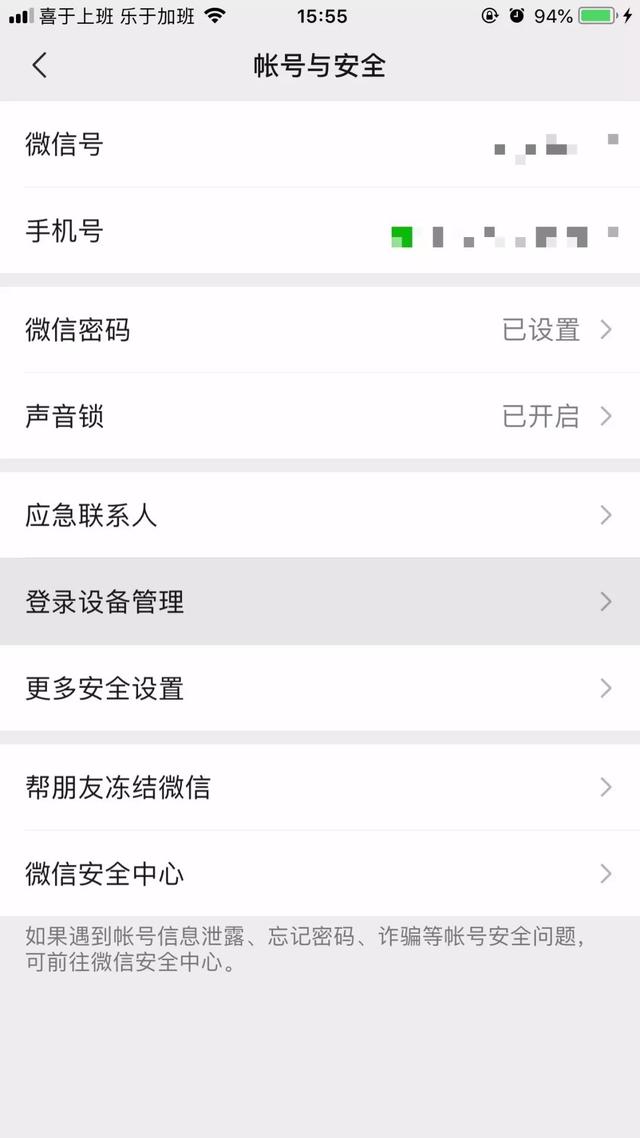Open 微信安全中心

point(320,874)
